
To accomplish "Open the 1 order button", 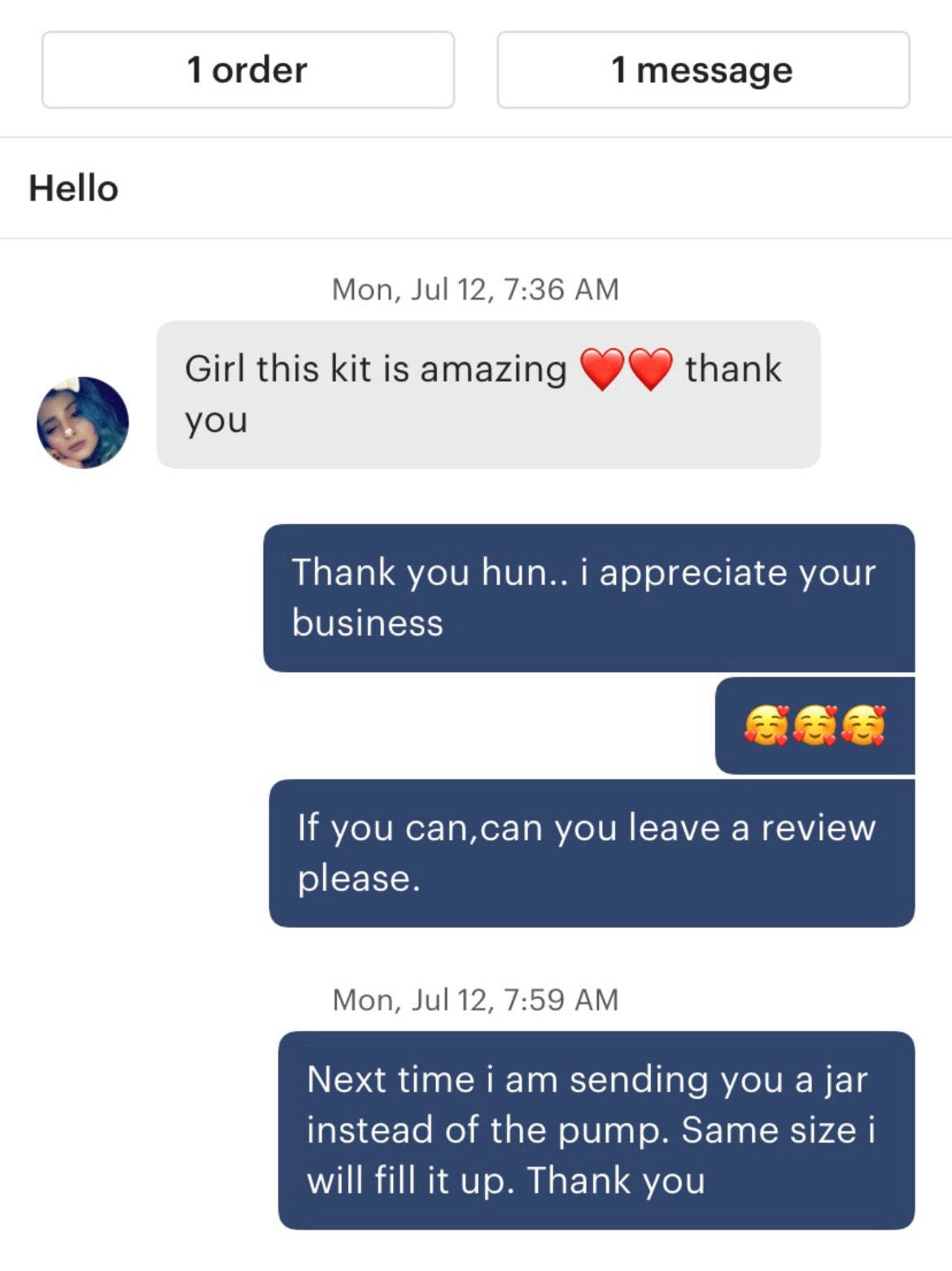I will (247, 70).
